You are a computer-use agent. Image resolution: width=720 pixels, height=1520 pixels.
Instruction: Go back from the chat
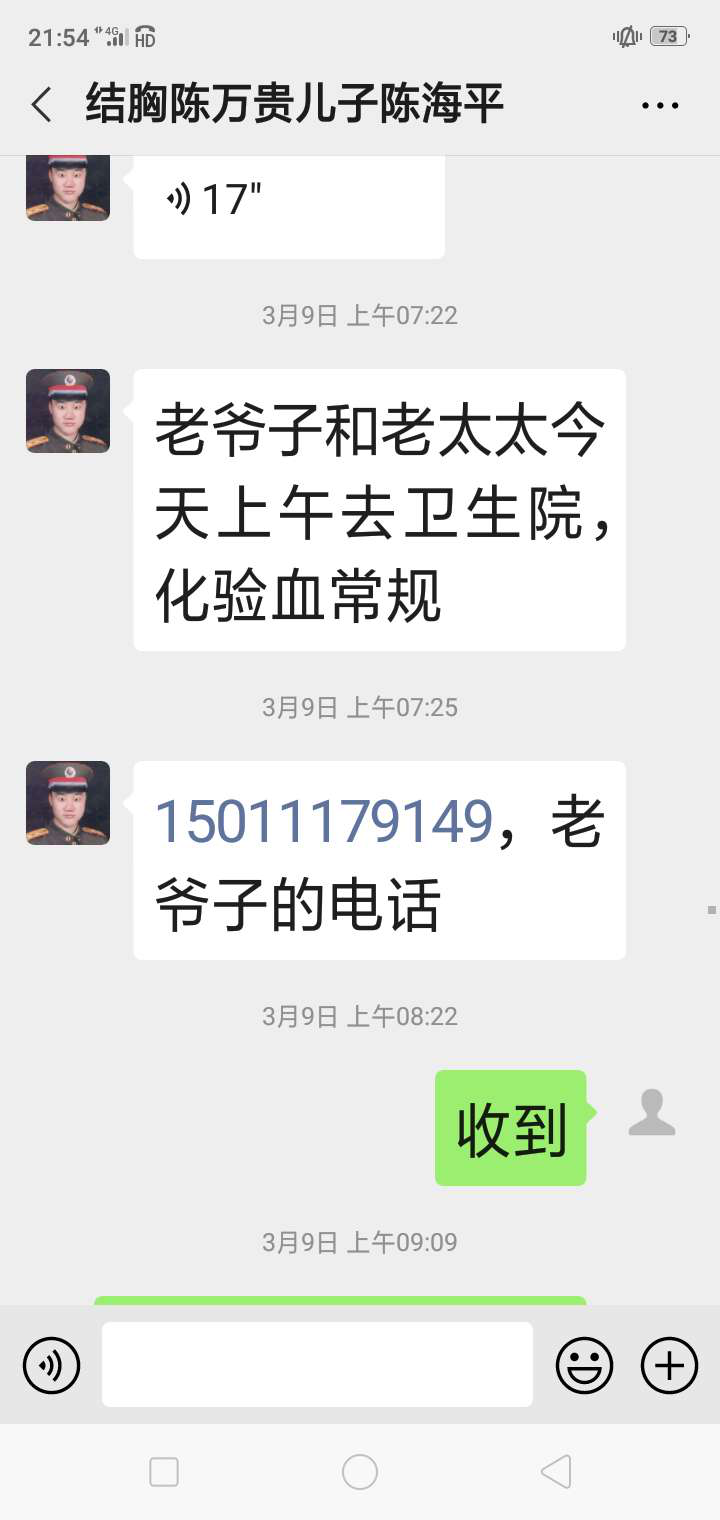[41, 104]
